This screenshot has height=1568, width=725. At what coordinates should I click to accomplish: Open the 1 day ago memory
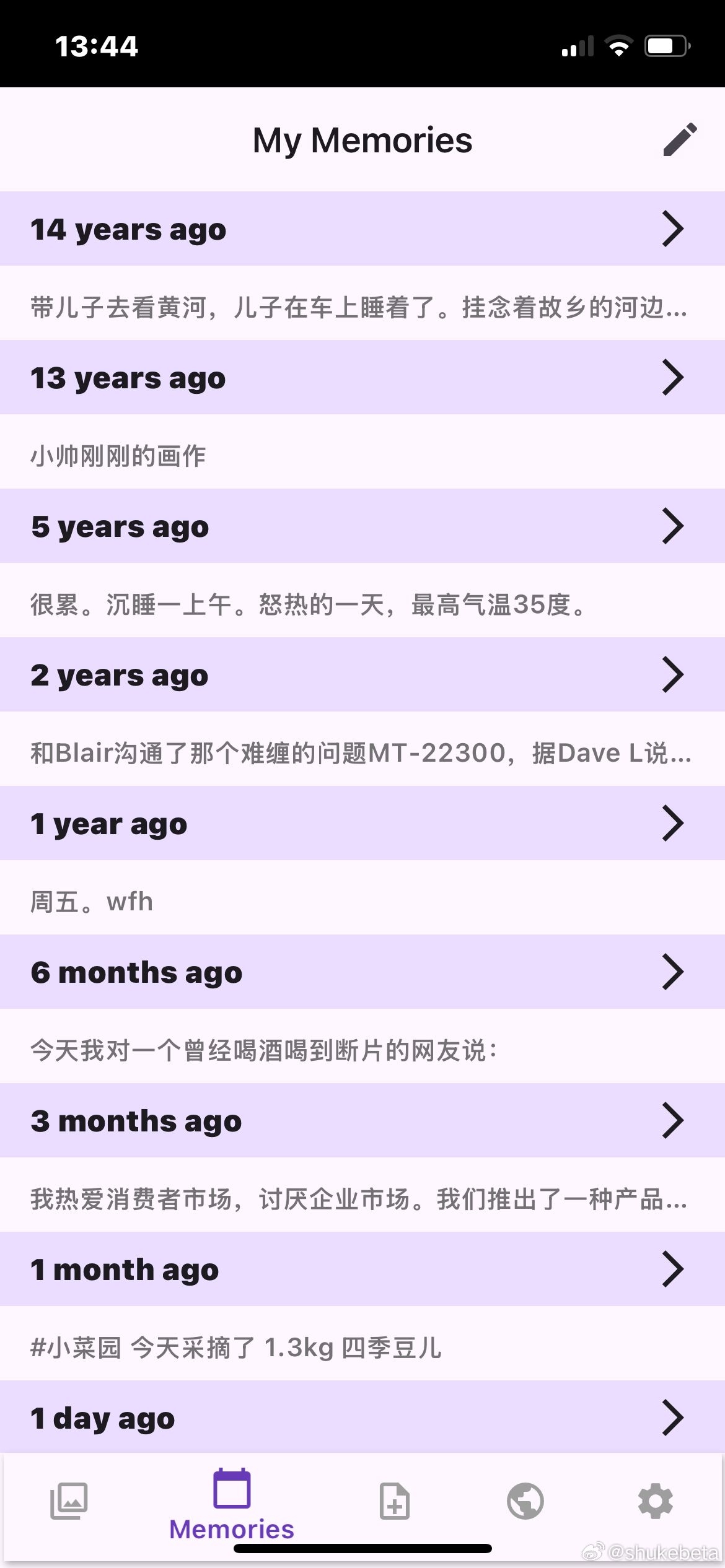362,1417
